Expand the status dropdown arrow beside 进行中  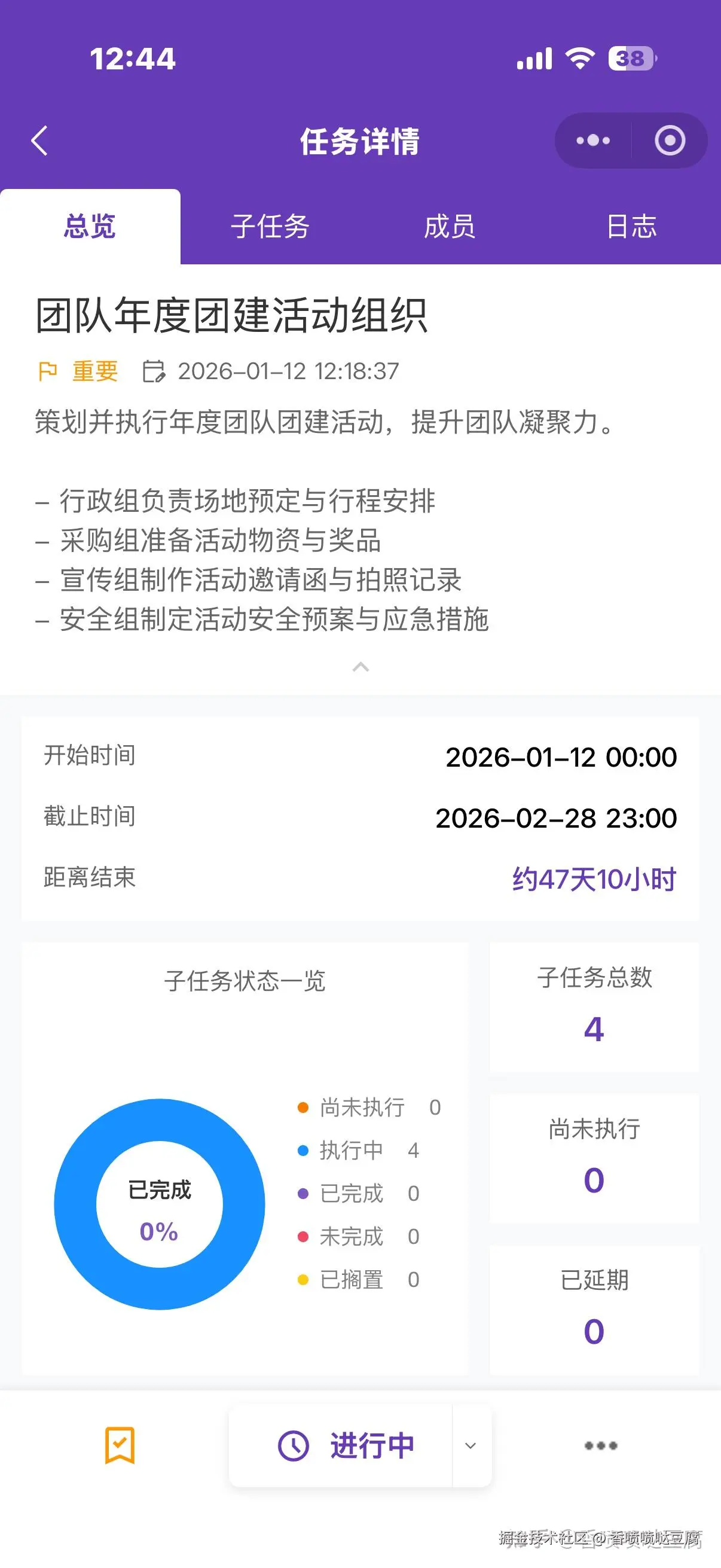(471, 1445)
